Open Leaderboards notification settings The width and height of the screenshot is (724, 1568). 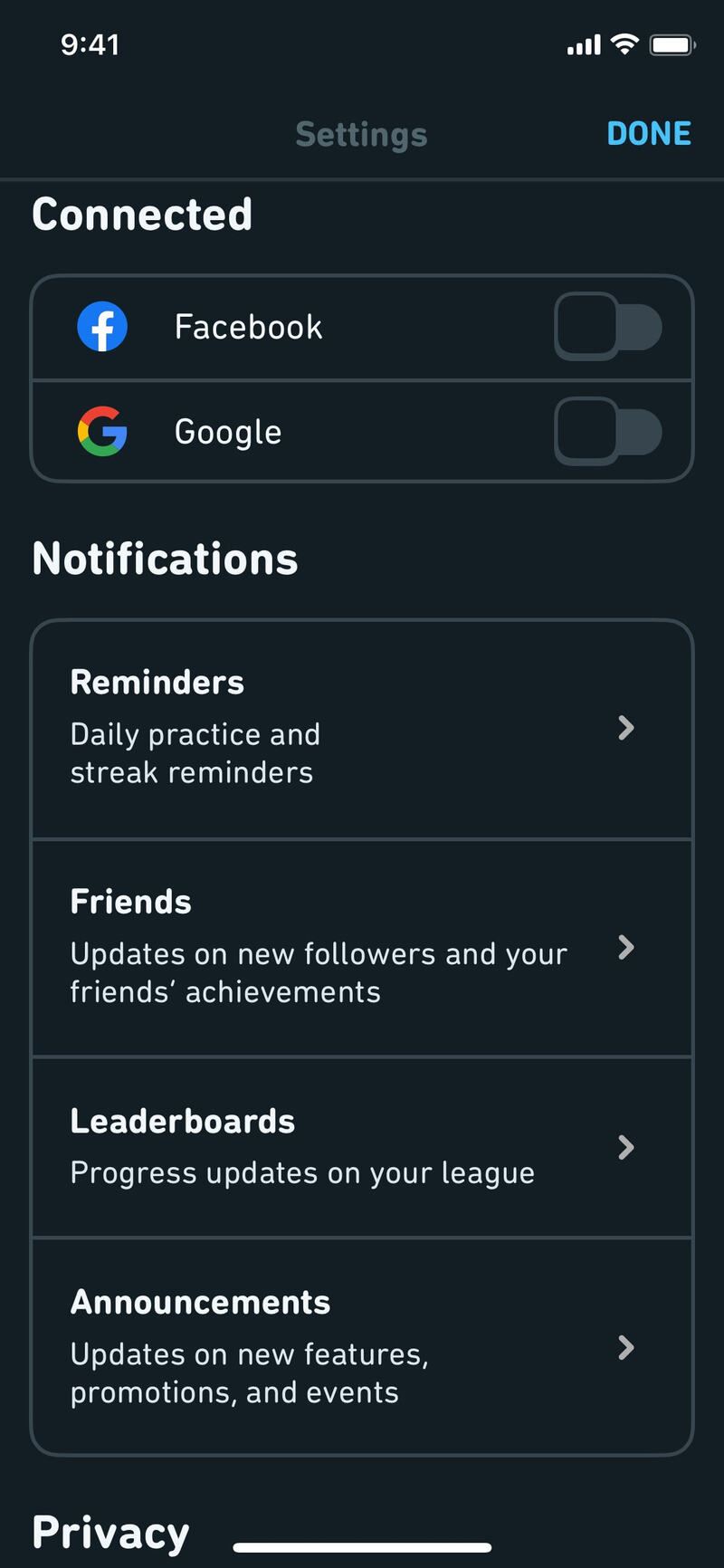pos(362,1147)
